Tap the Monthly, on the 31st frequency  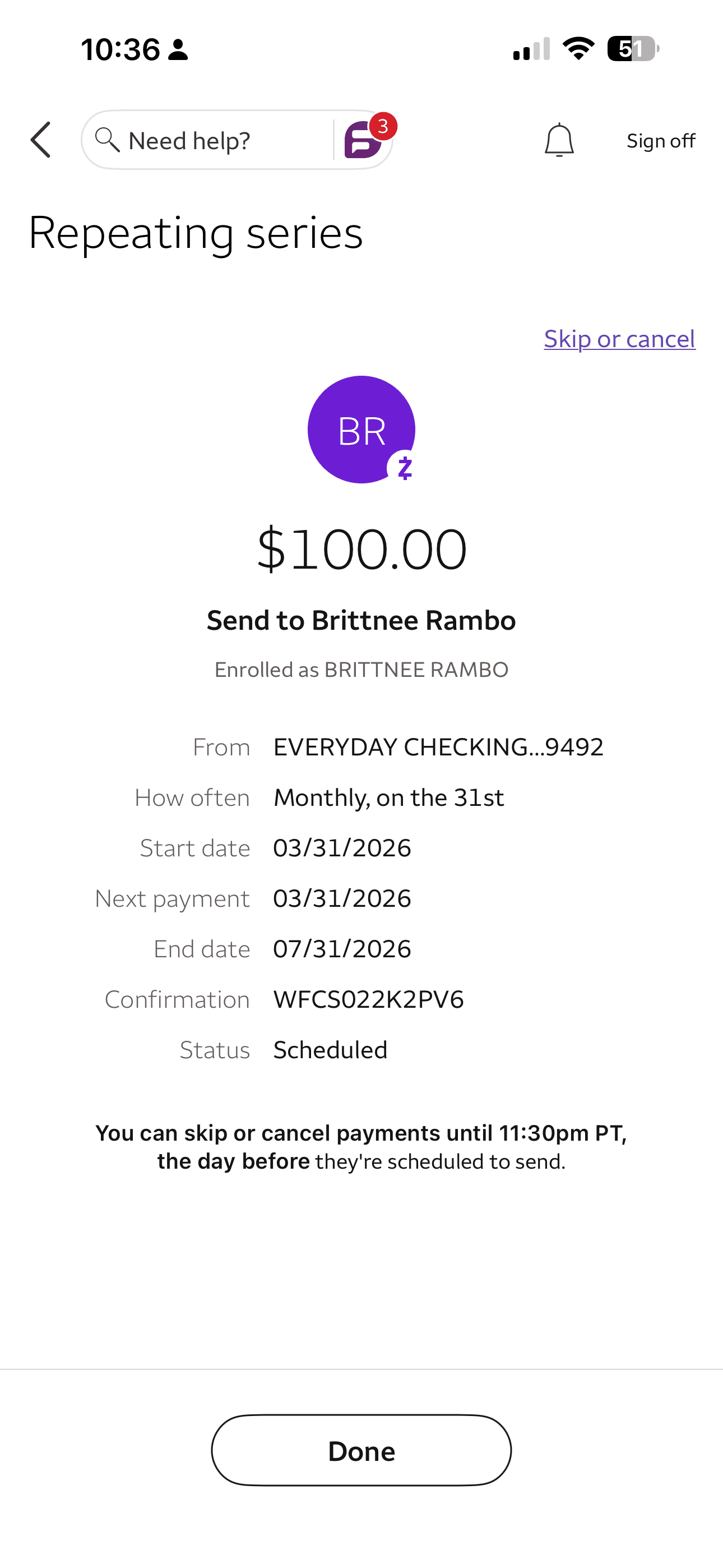(x=388, y=797)
